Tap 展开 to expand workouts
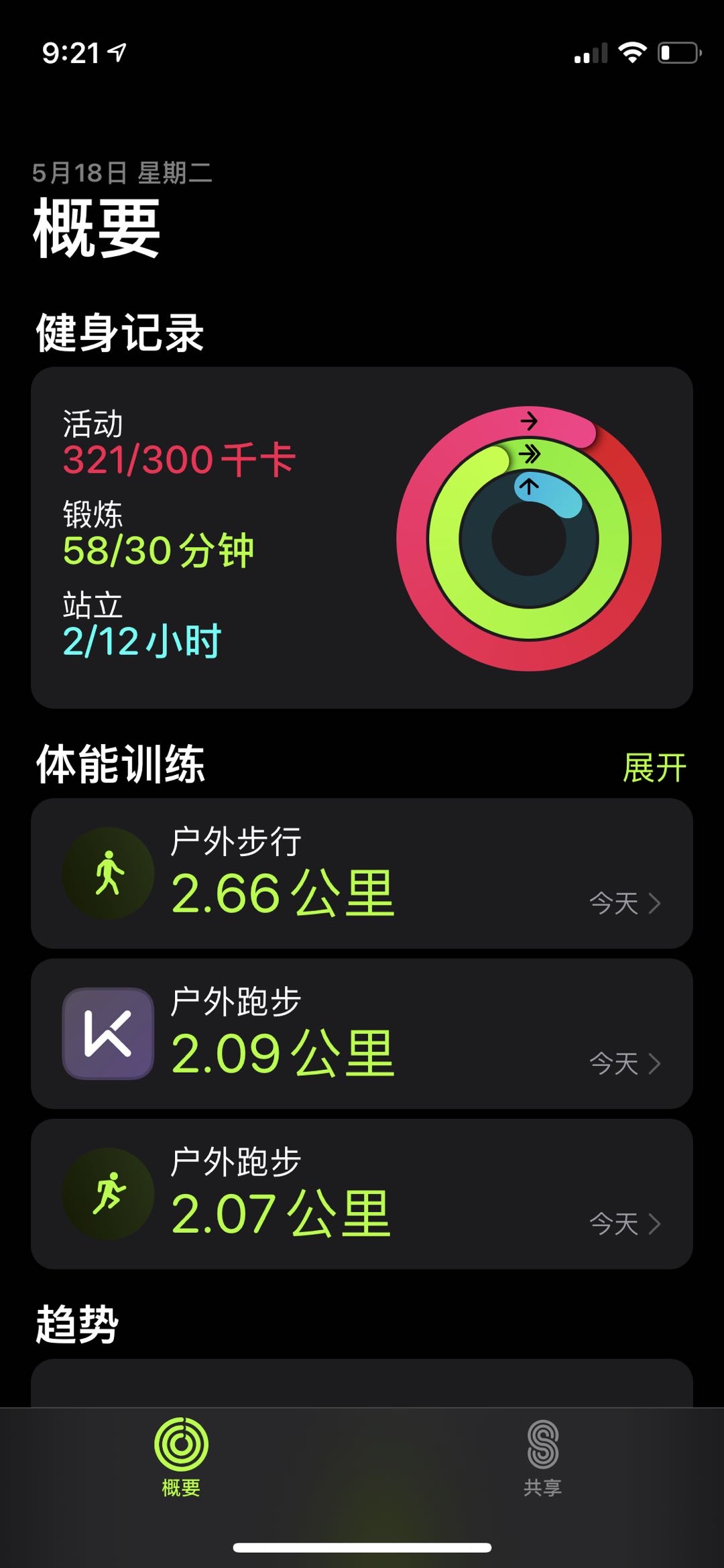Viewport: 724px width, 1568px height. [654, 768]
